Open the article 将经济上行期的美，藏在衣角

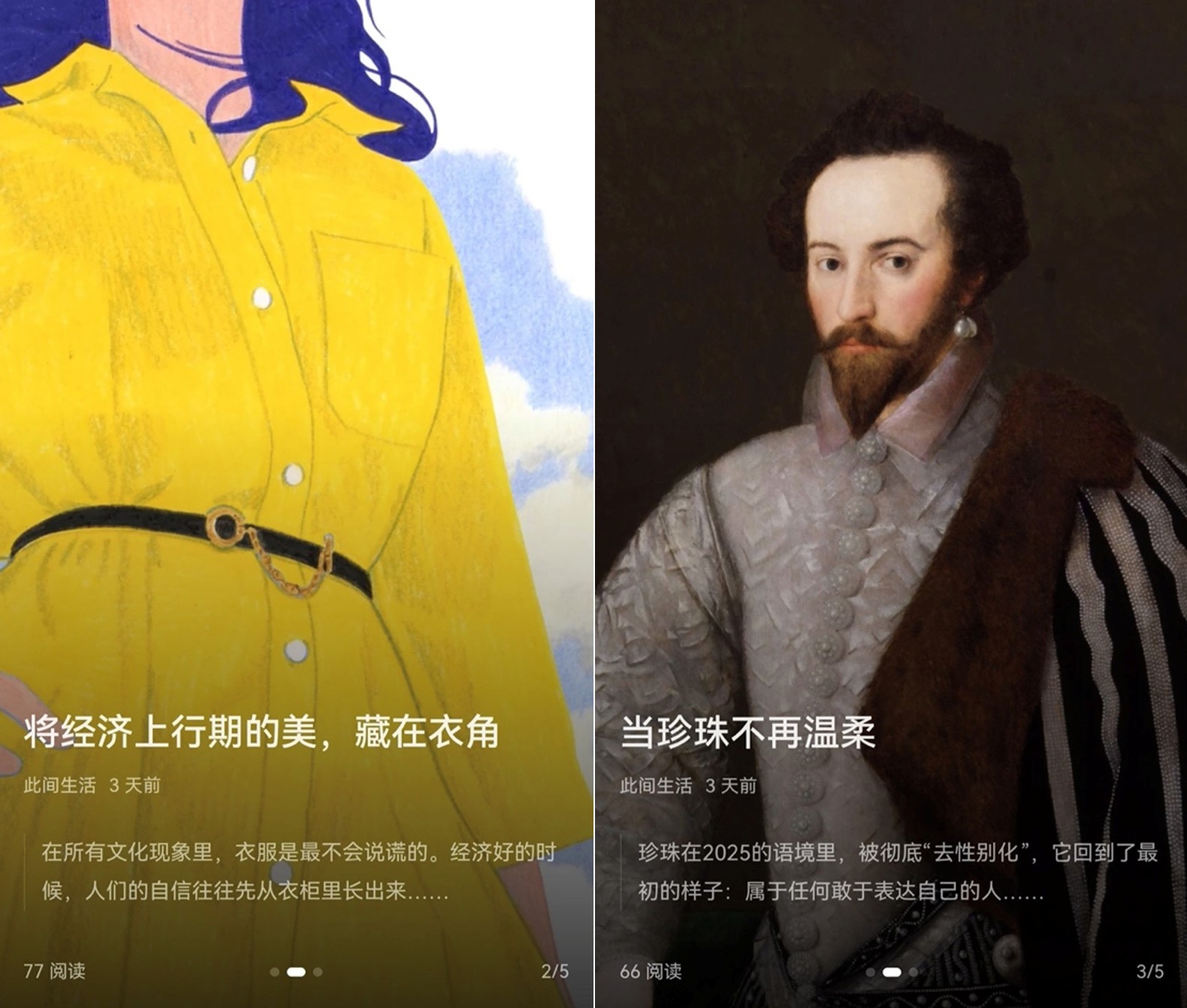(x=261, y=732)
